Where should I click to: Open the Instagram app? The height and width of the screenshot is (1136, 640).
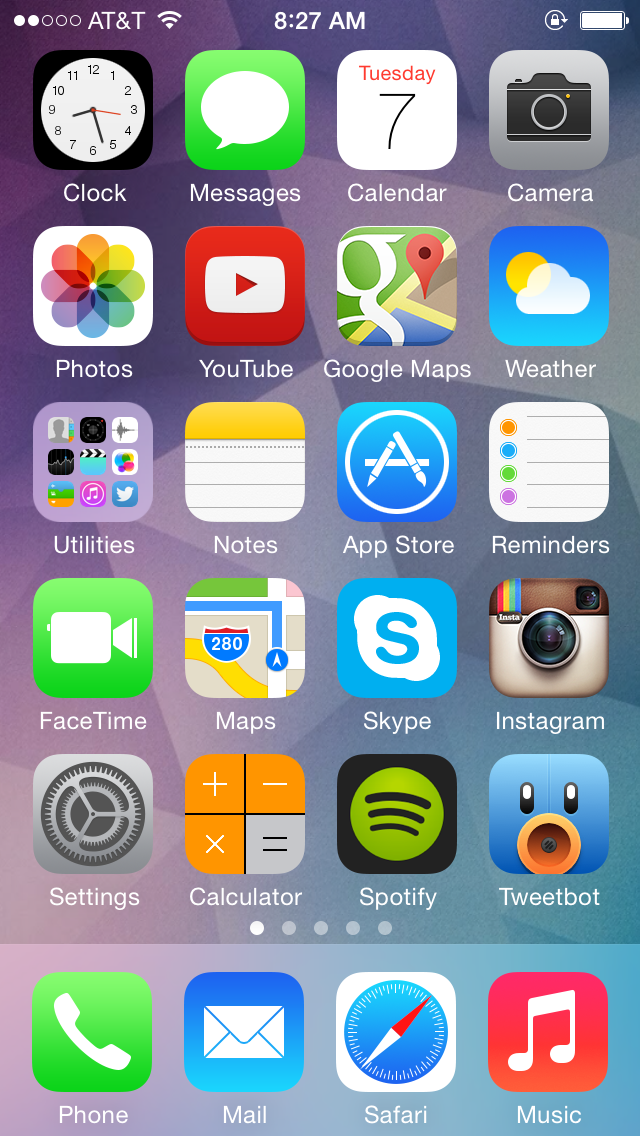tap(549, 638)
